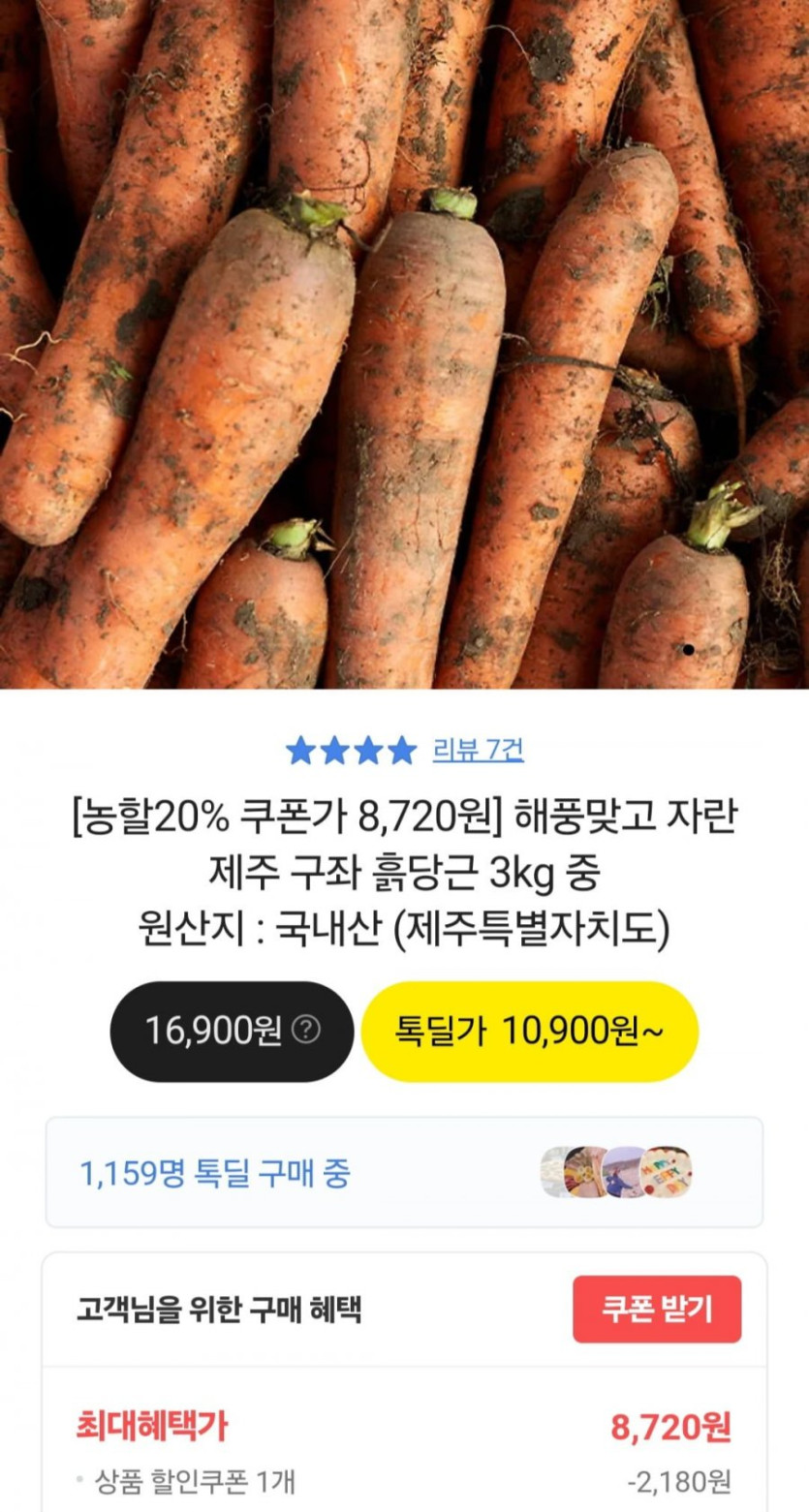Tap the 쿠폰 받기 coupon button
Screen dimensions: 809x1512
pos(657,1309)
